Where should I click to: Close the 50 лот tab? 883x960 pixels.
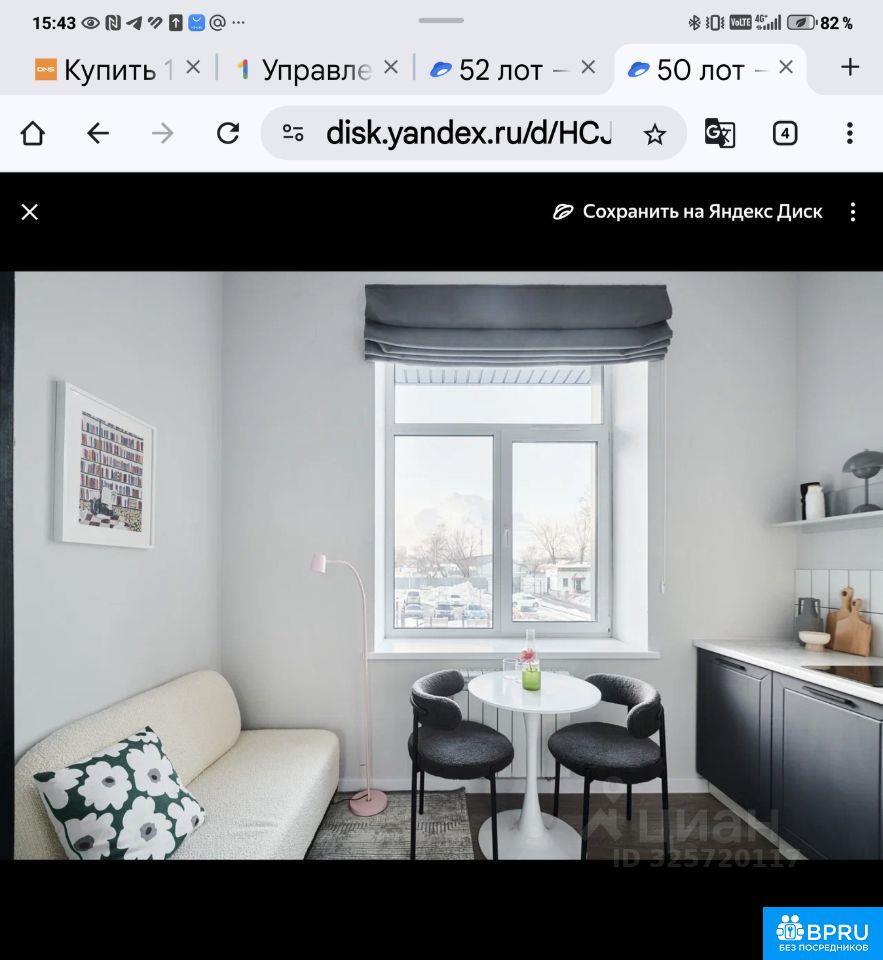coord(786,68)
